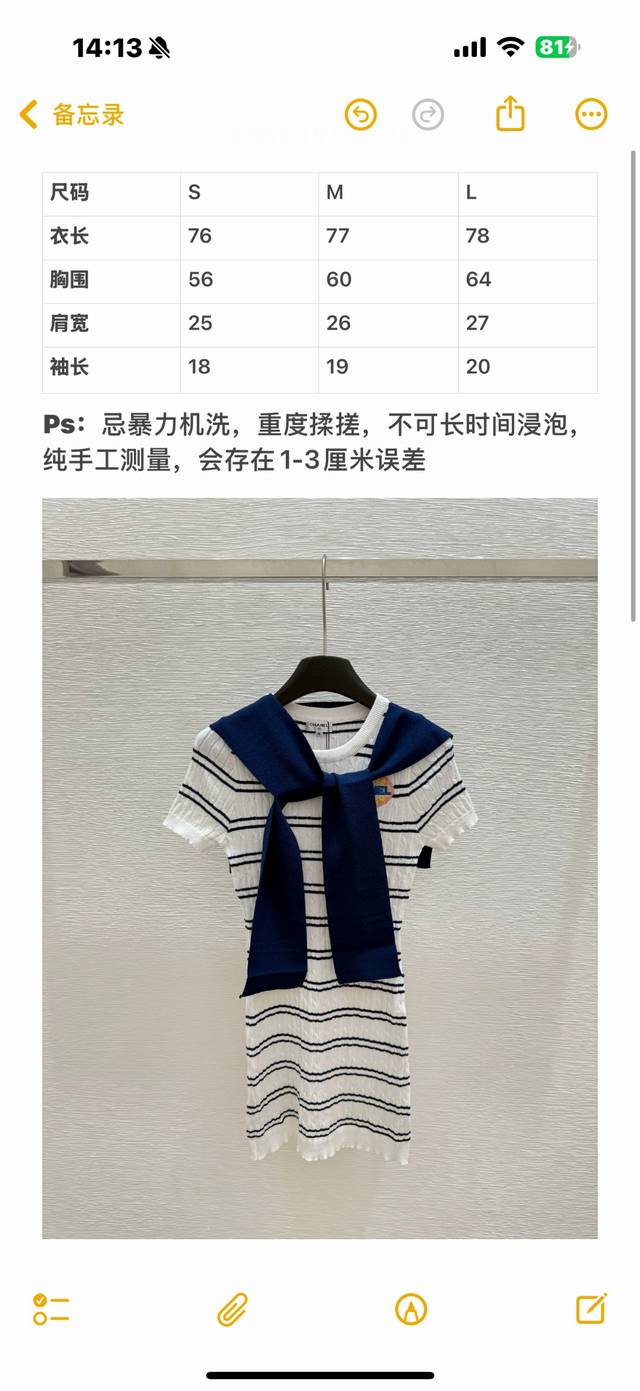
Task: Share this note
Action: click(x=510, y=113)
